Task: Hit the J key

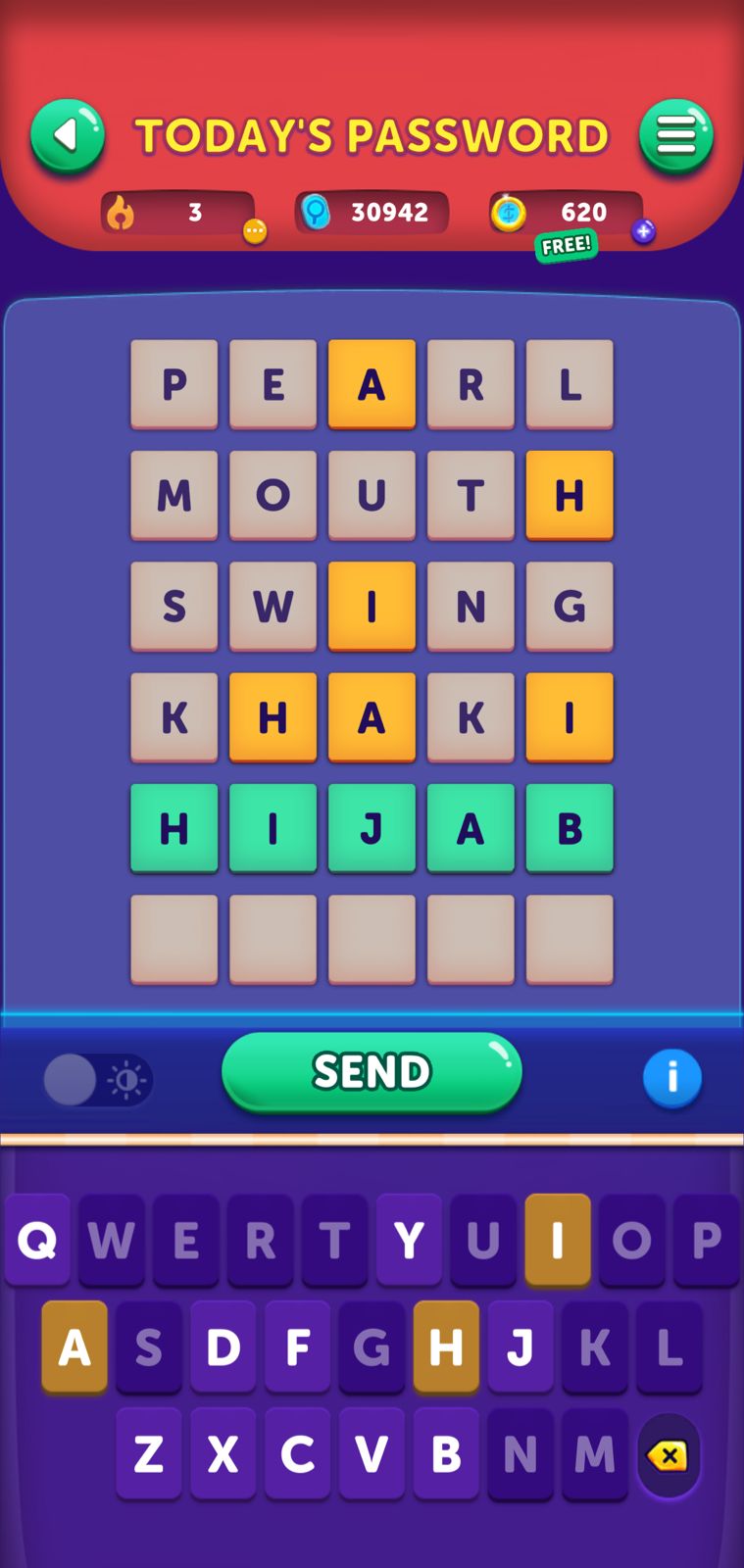Action: [x=520, y=1347]
